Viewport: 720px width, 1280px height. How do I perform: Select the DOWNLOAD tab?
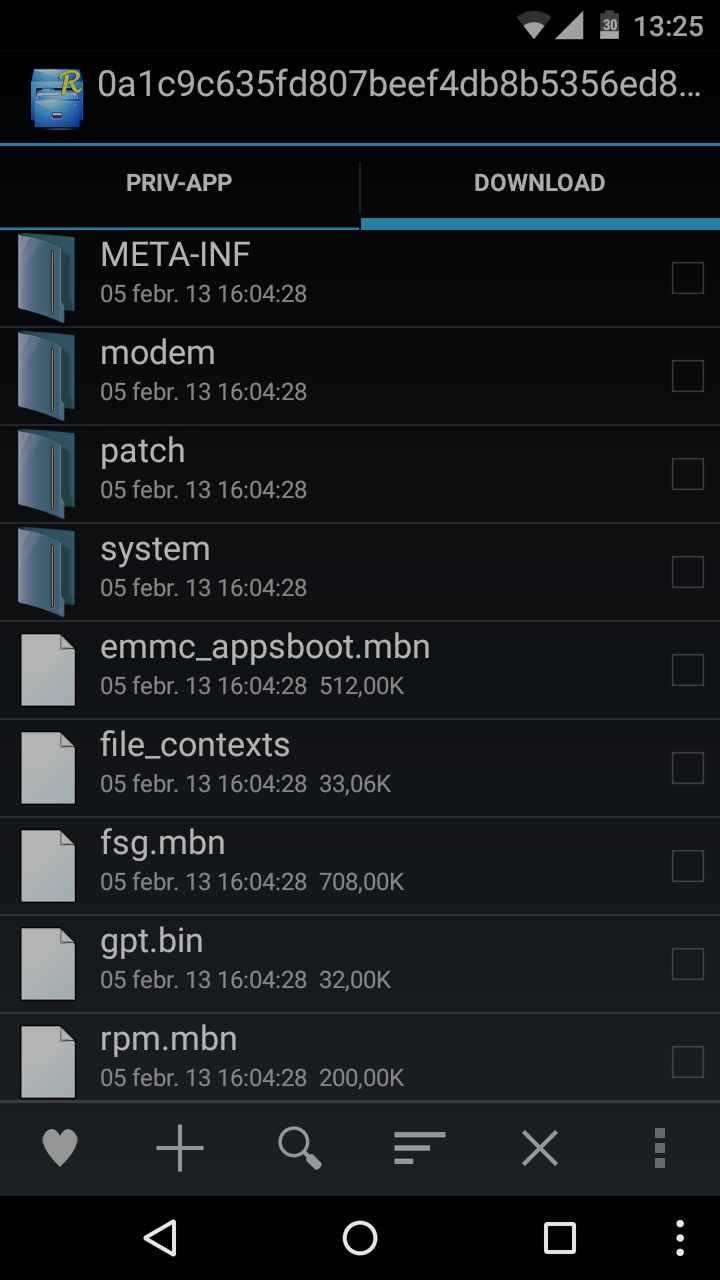point(540,183)
